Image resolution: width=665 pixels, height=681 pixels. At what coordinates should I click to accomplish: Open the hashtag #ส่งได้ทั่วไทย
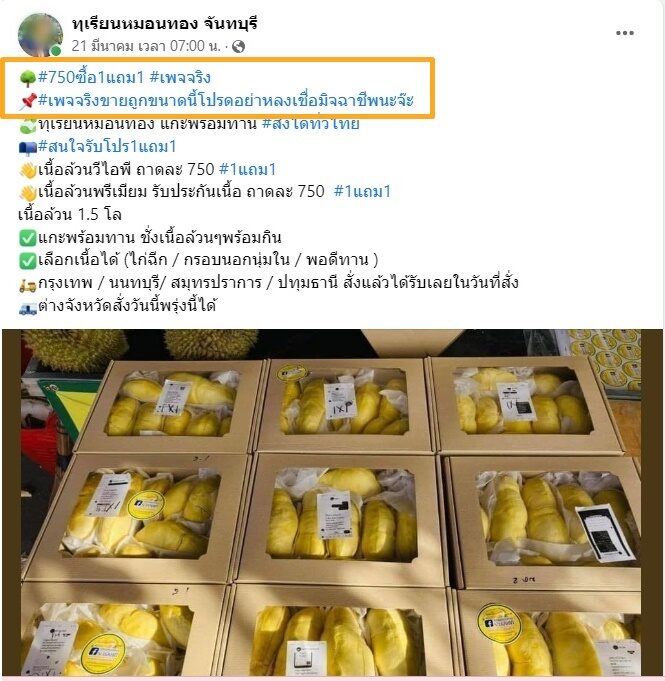coord(311,124)
